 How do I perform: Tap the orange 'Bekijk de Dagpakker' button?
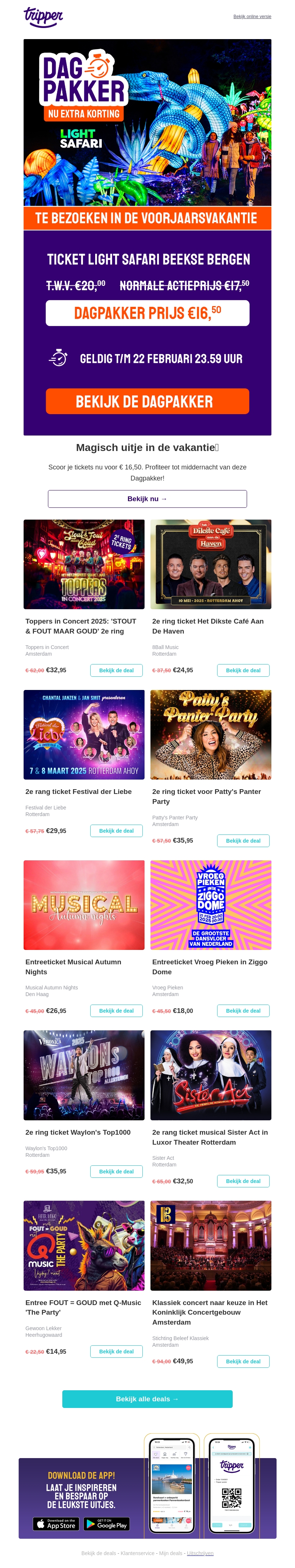[147, 401]
